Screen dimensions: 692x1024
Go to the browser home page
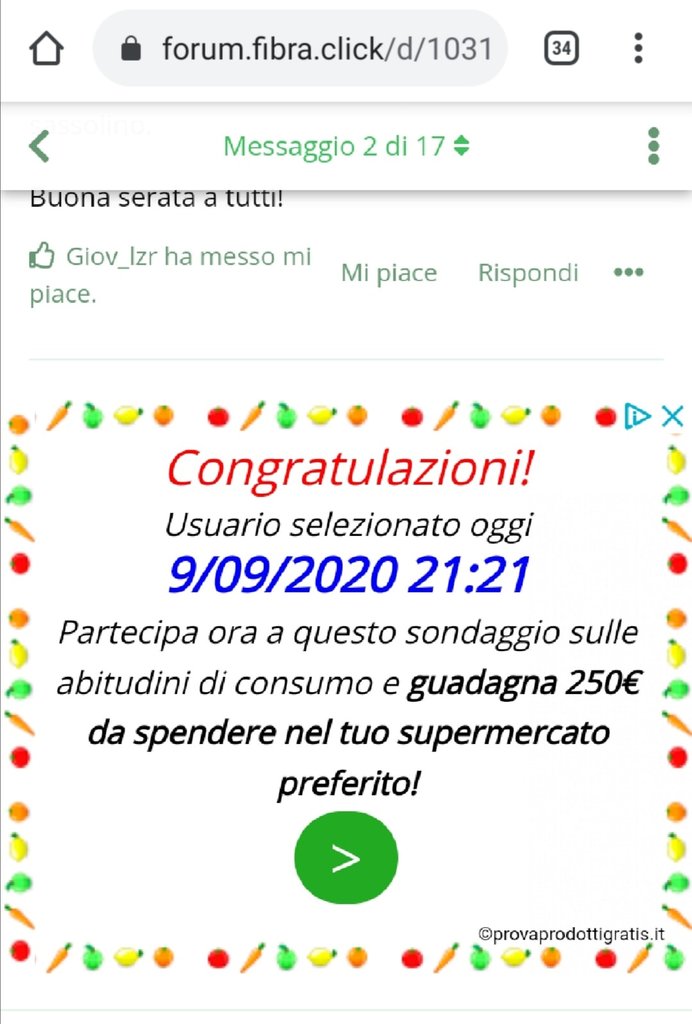[46, 48]
